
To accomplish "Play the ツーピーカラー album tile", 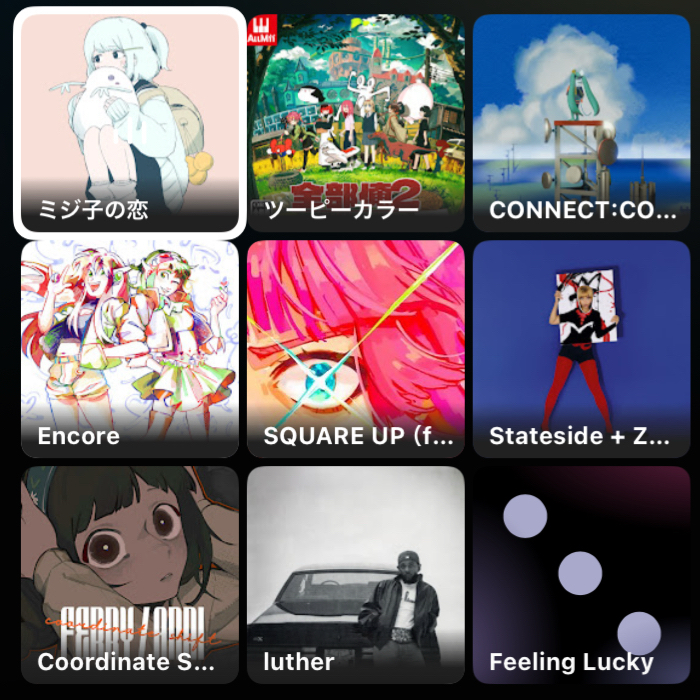I will coord(356,122).
